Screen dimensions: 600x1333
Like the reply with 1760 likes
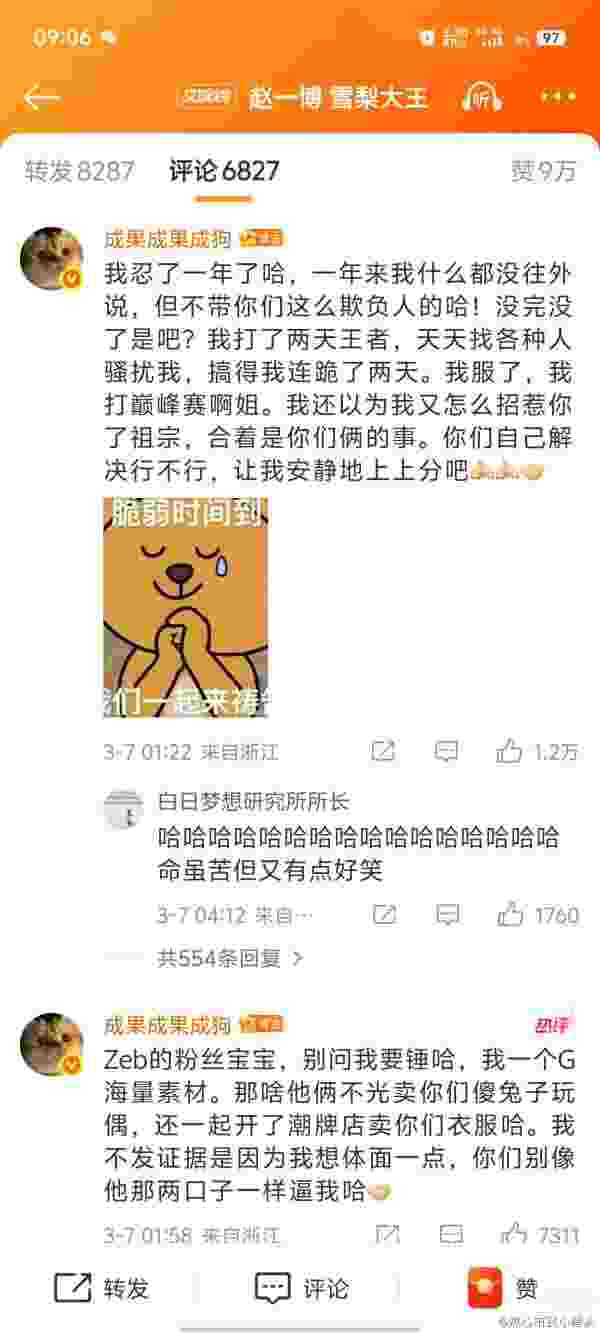click(x=511, y=914)
